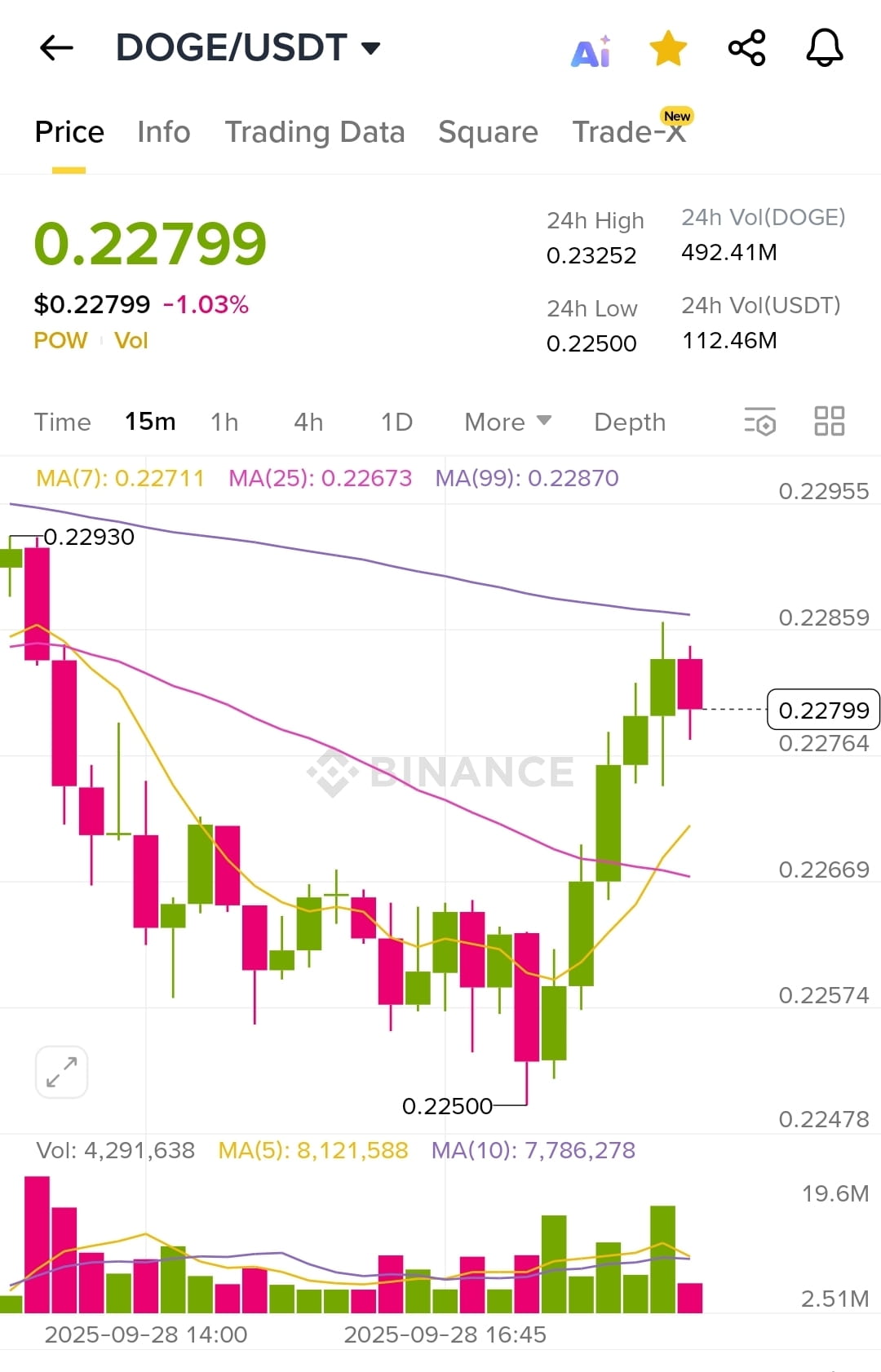Switch to the Info tab

163,132
